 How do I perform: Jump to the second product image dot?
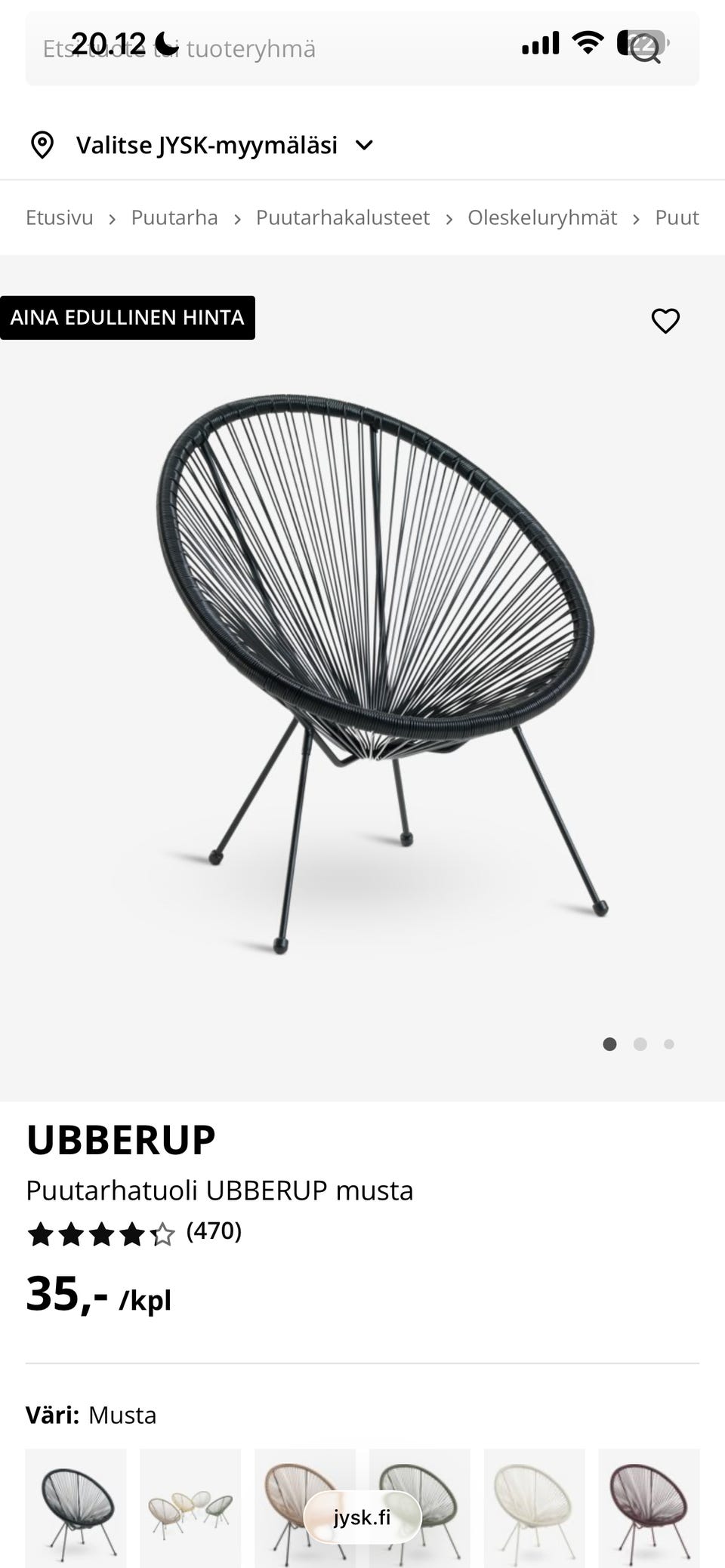click(640, 1044)
